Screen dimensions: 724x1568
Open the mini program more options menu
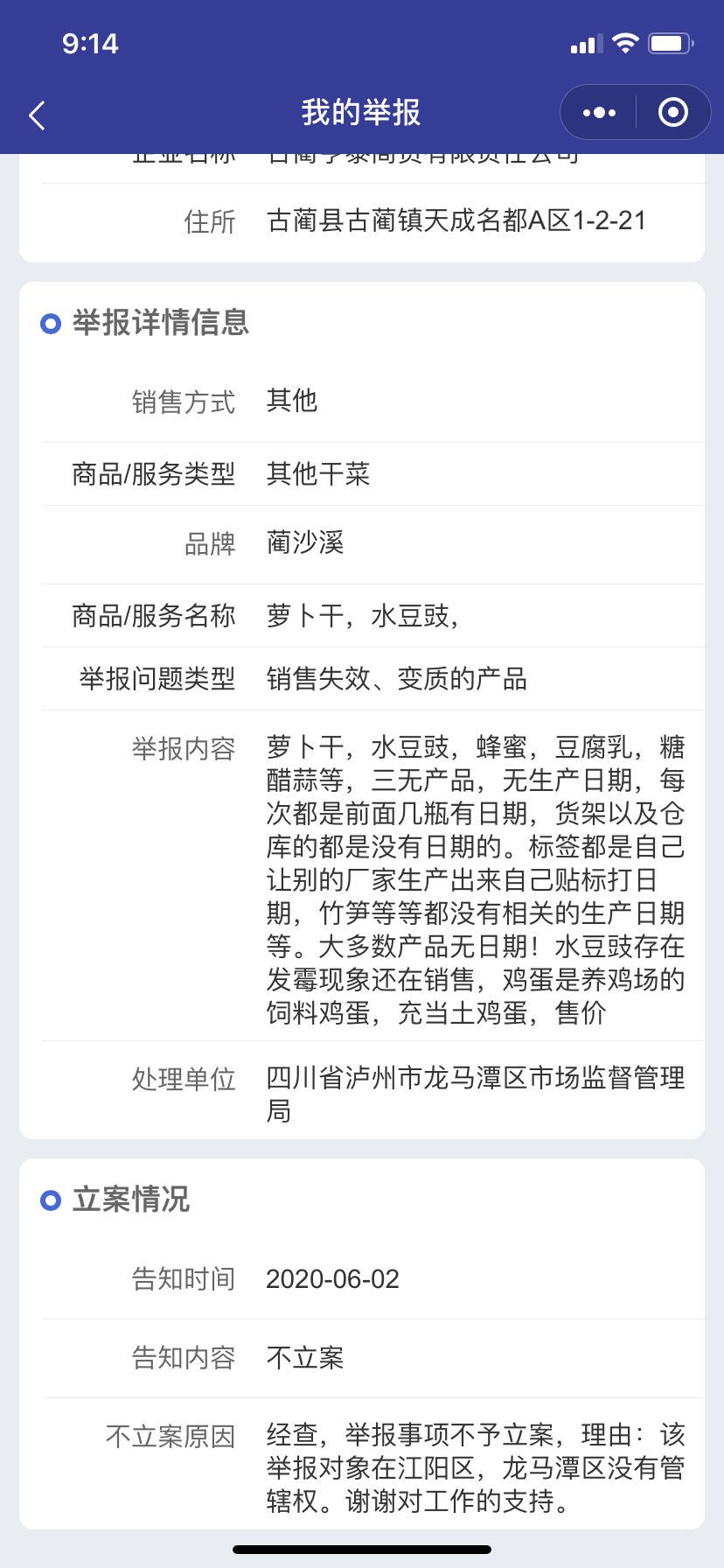tap(599, 113)
